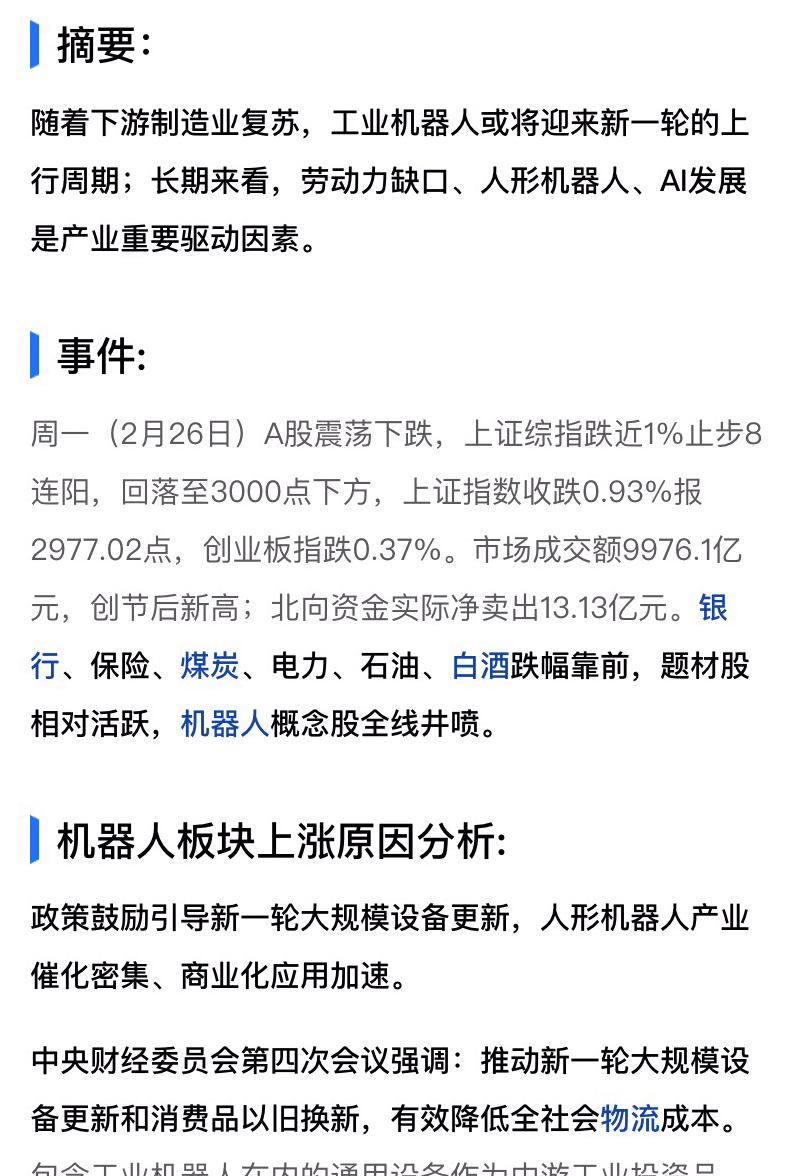Open the 机器人 concept link
Viewport: 802px width, 1176px height.
tap(225, 723)
